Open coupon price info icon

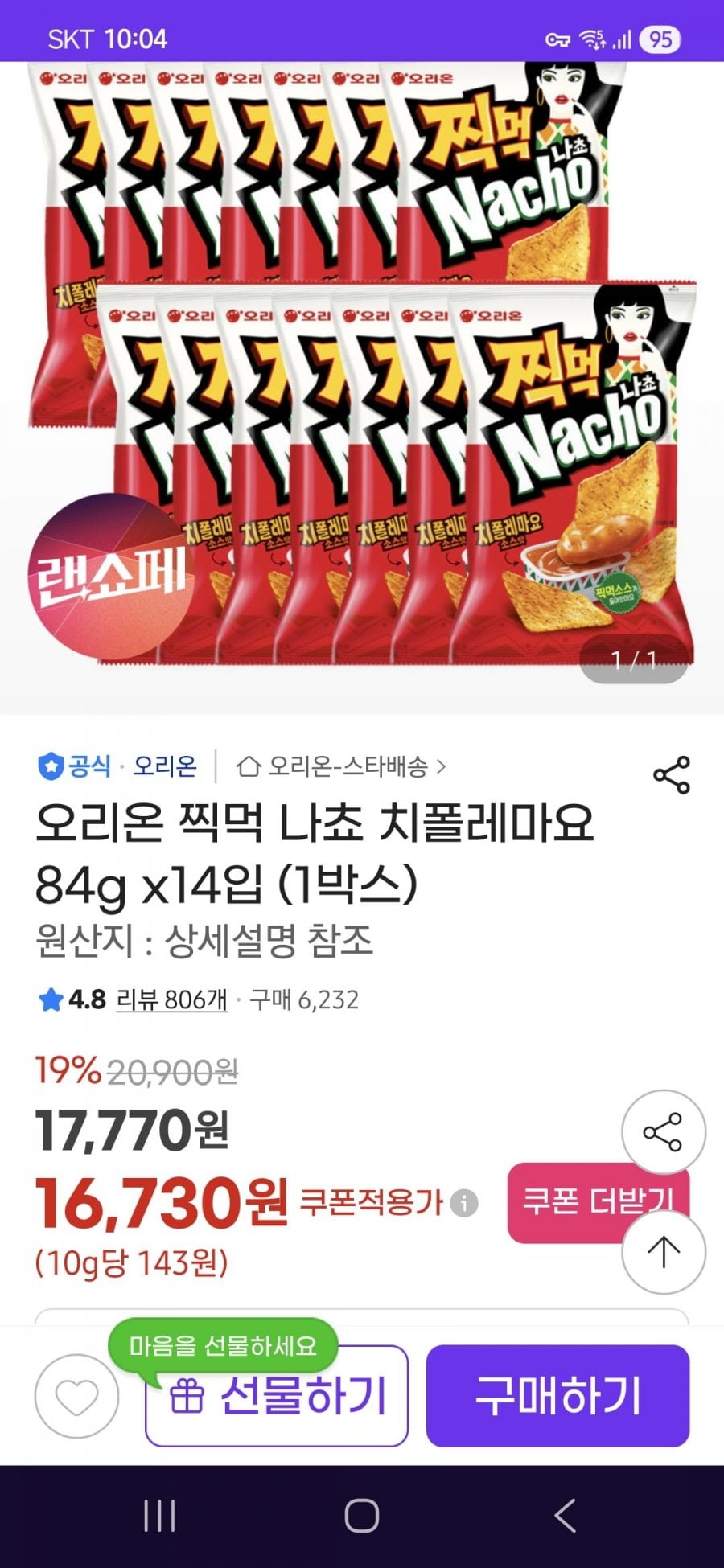tap(464, 1204)
